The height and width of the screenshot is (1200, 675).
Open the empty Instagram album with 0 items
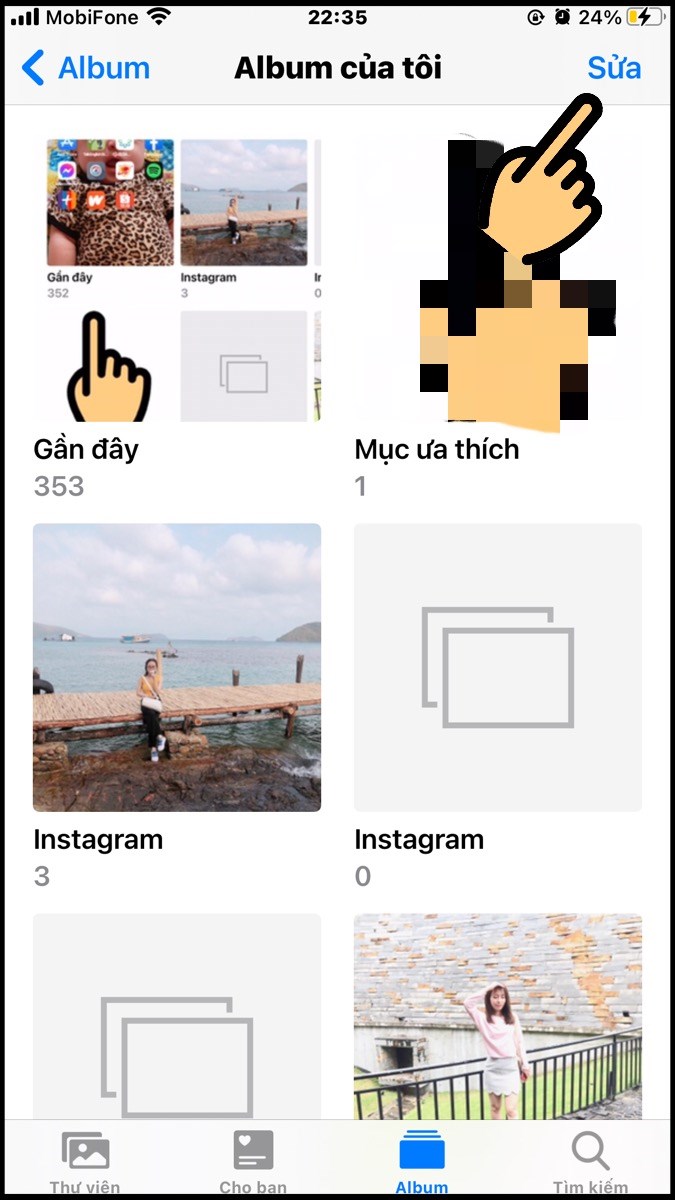[x=497, y=667]
